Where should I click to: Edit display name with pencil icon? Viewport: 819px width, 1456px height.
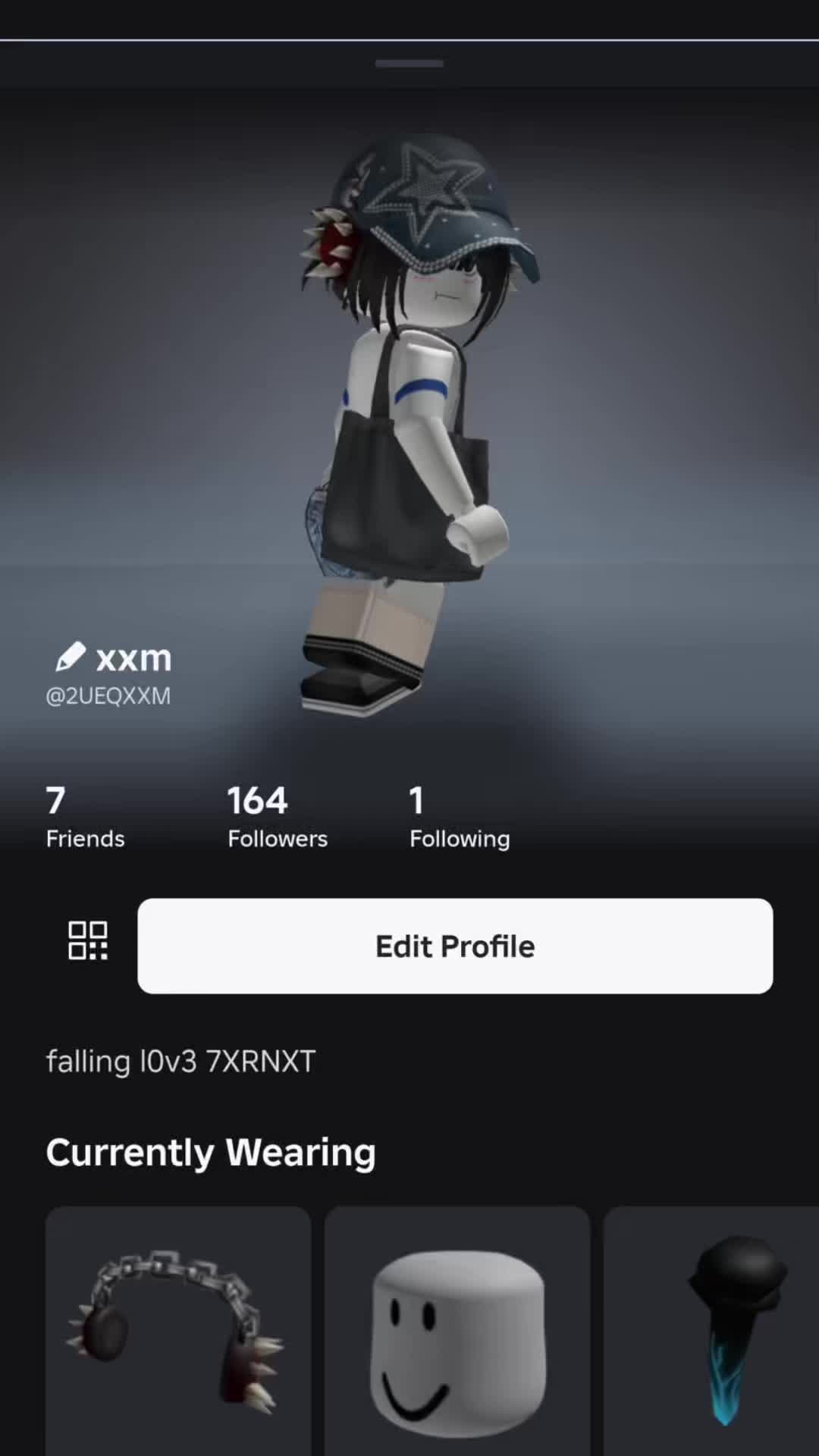point(71,657)
